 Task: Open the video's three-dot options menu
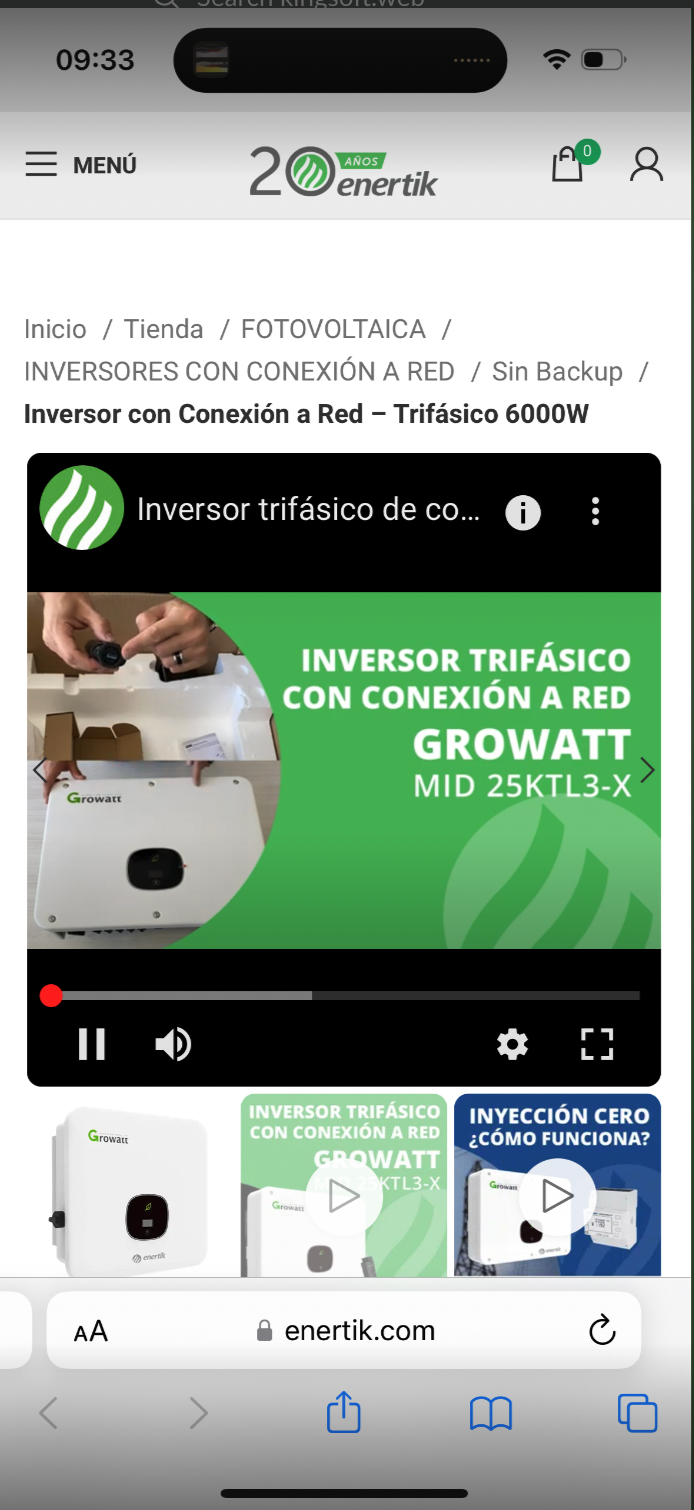point(595,512)
